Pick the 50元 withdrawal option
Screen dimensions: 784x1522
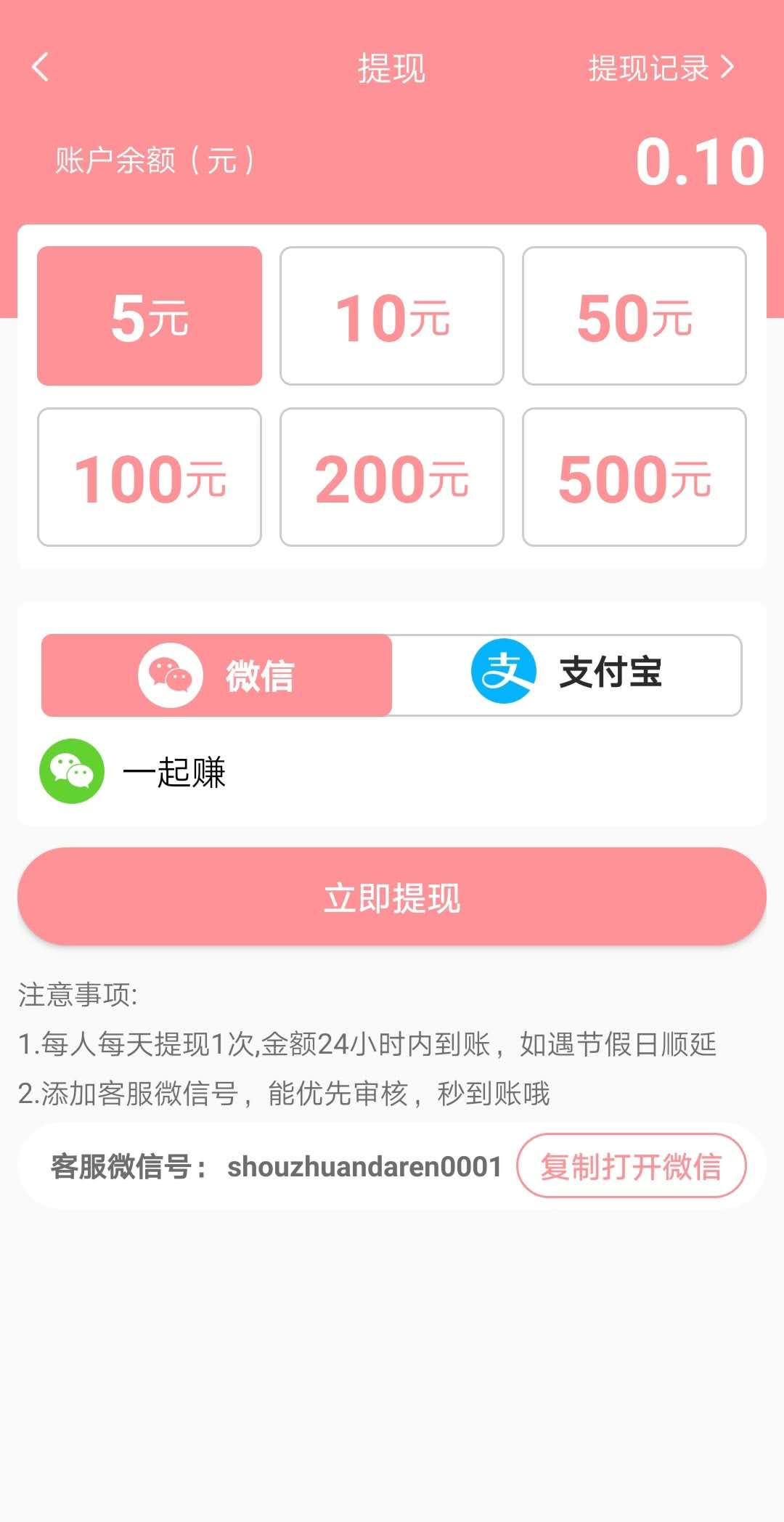pos(634,316)
